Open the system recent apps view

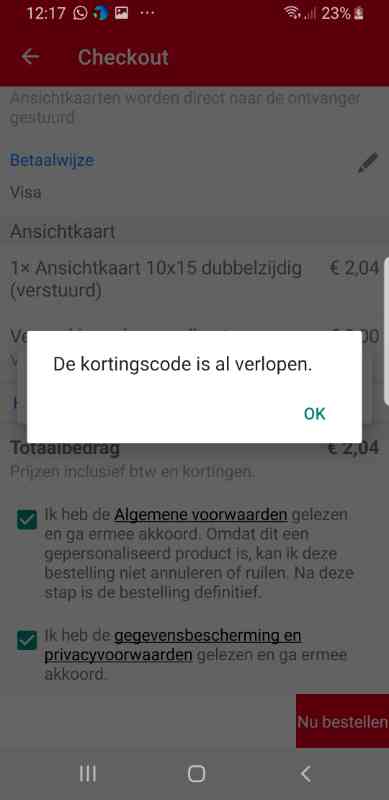[x=88, y=774]
